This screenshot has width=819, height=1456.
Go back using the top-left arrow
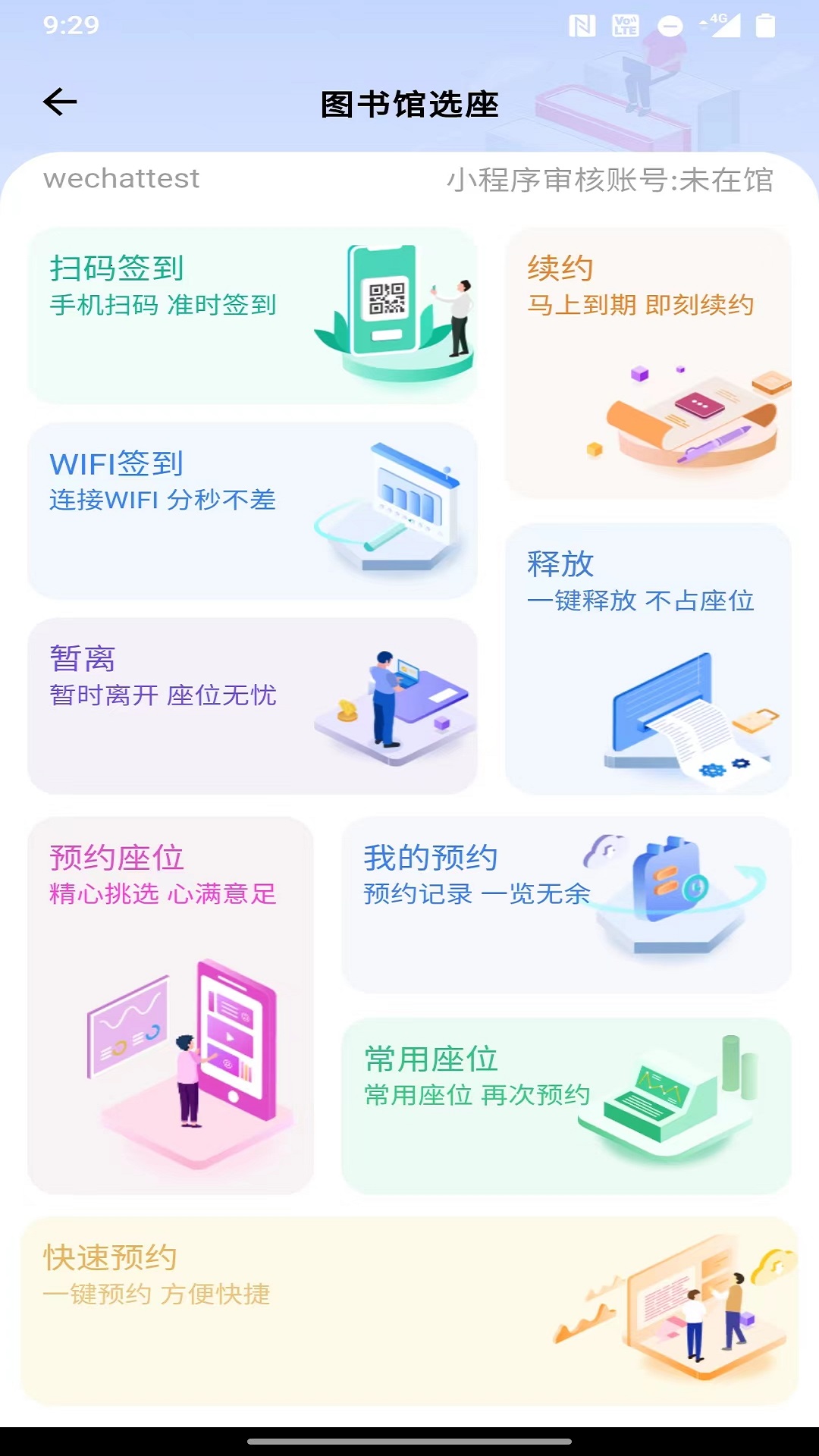click(61, 102)
